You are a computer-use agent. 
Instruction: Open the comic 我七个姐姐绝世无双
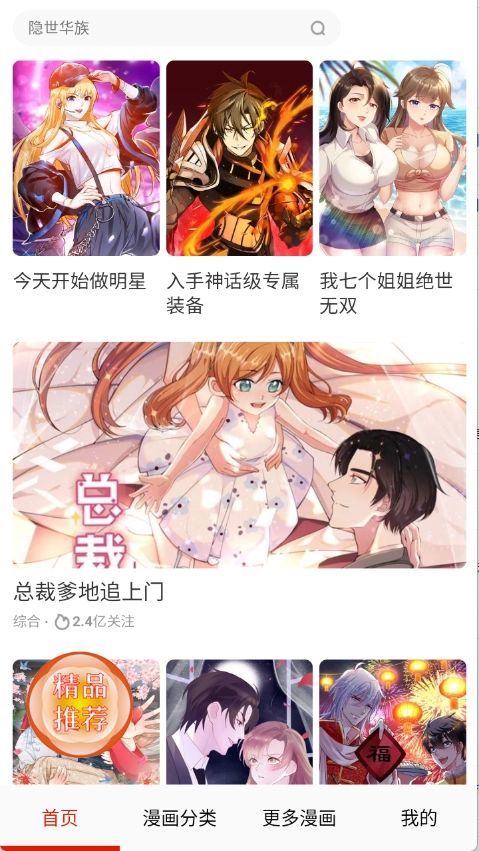(x=392, y=158)
